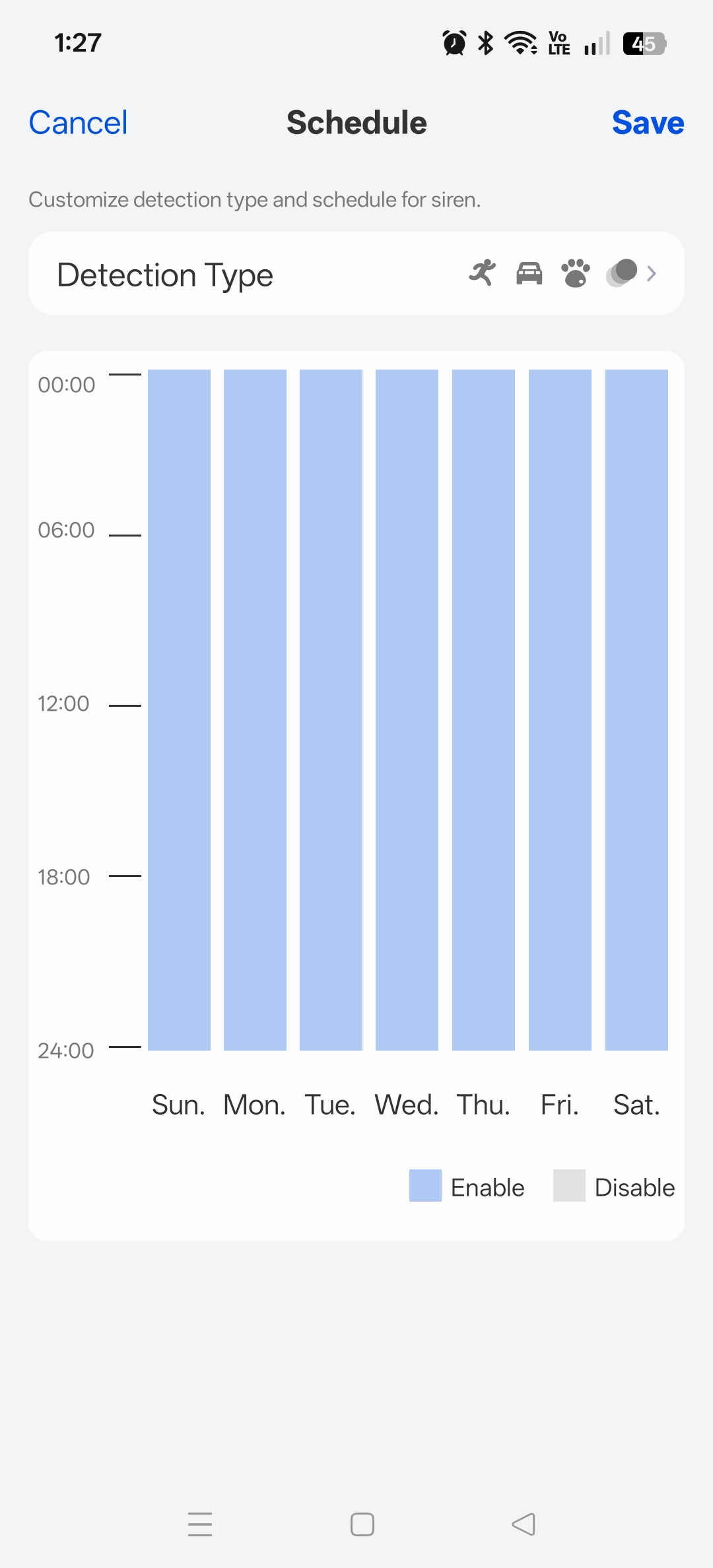Save the siren schedule

[x=648, y=123]
